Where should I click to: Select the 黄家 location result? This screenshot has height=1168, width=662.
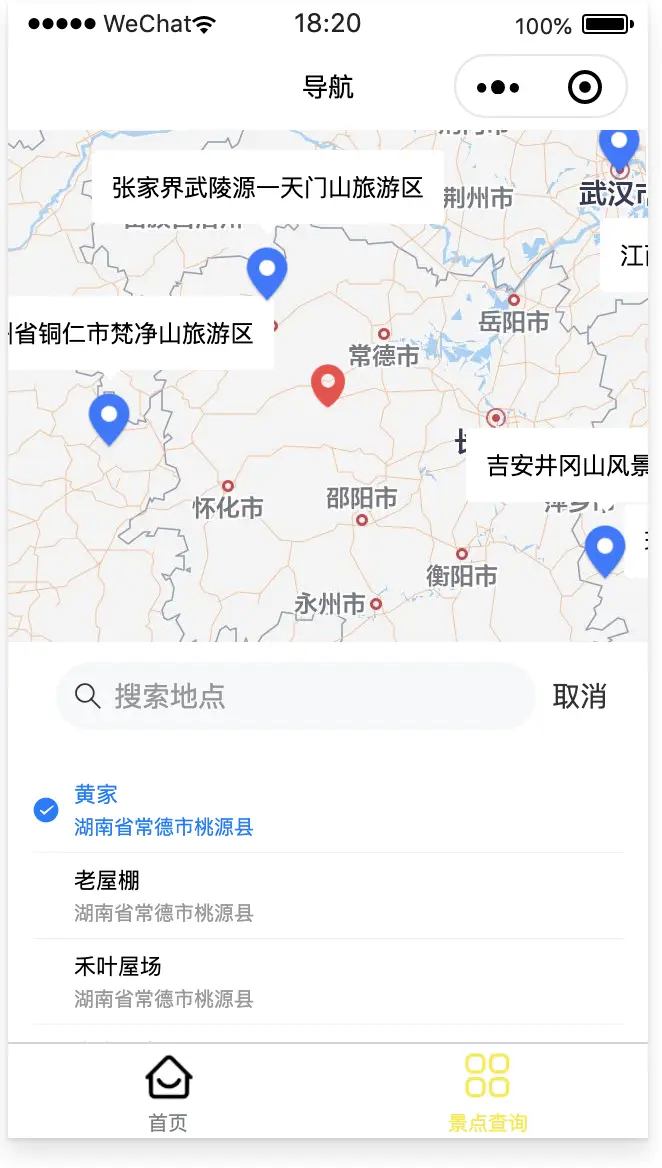point(163,810)
